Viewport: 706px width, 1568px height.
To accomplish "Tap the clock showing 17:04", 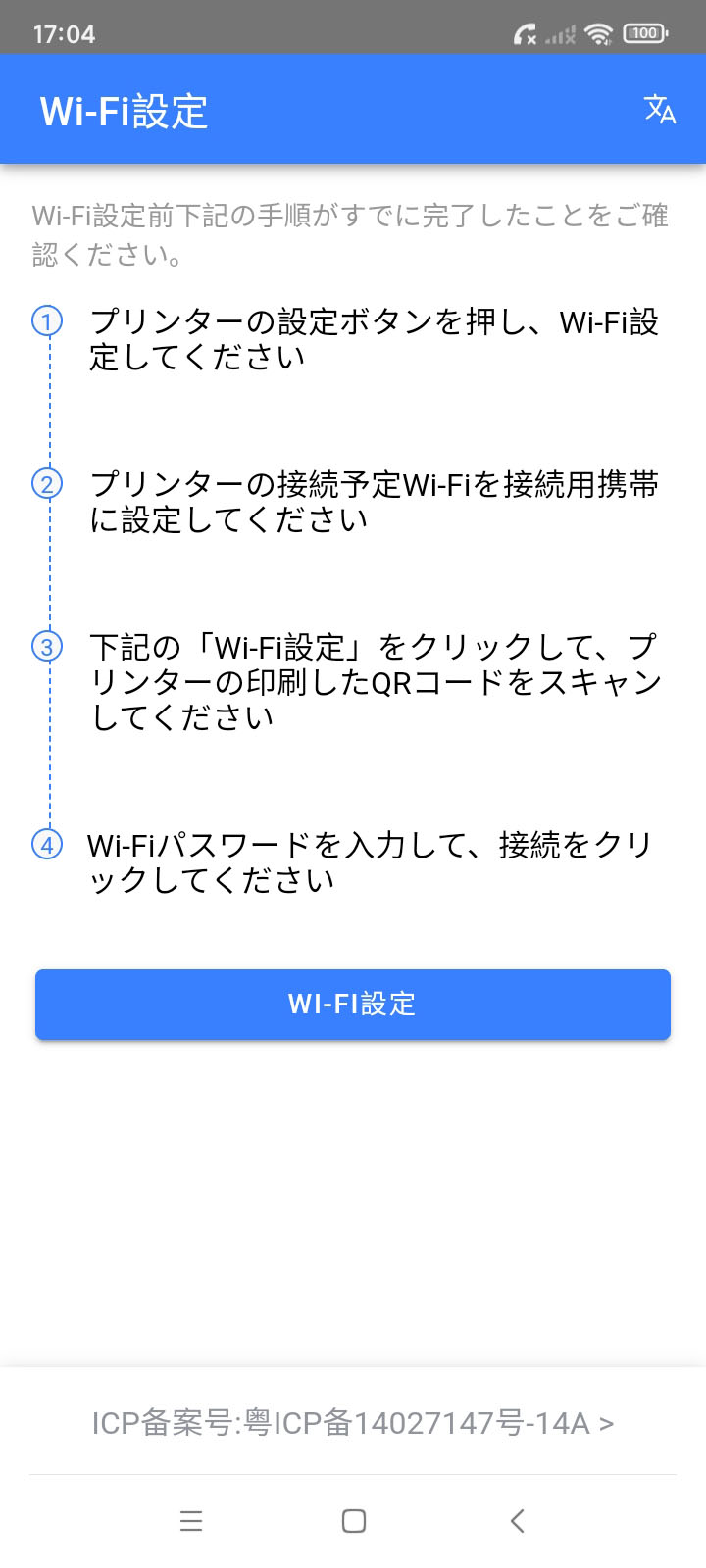I will coord(62,32).
